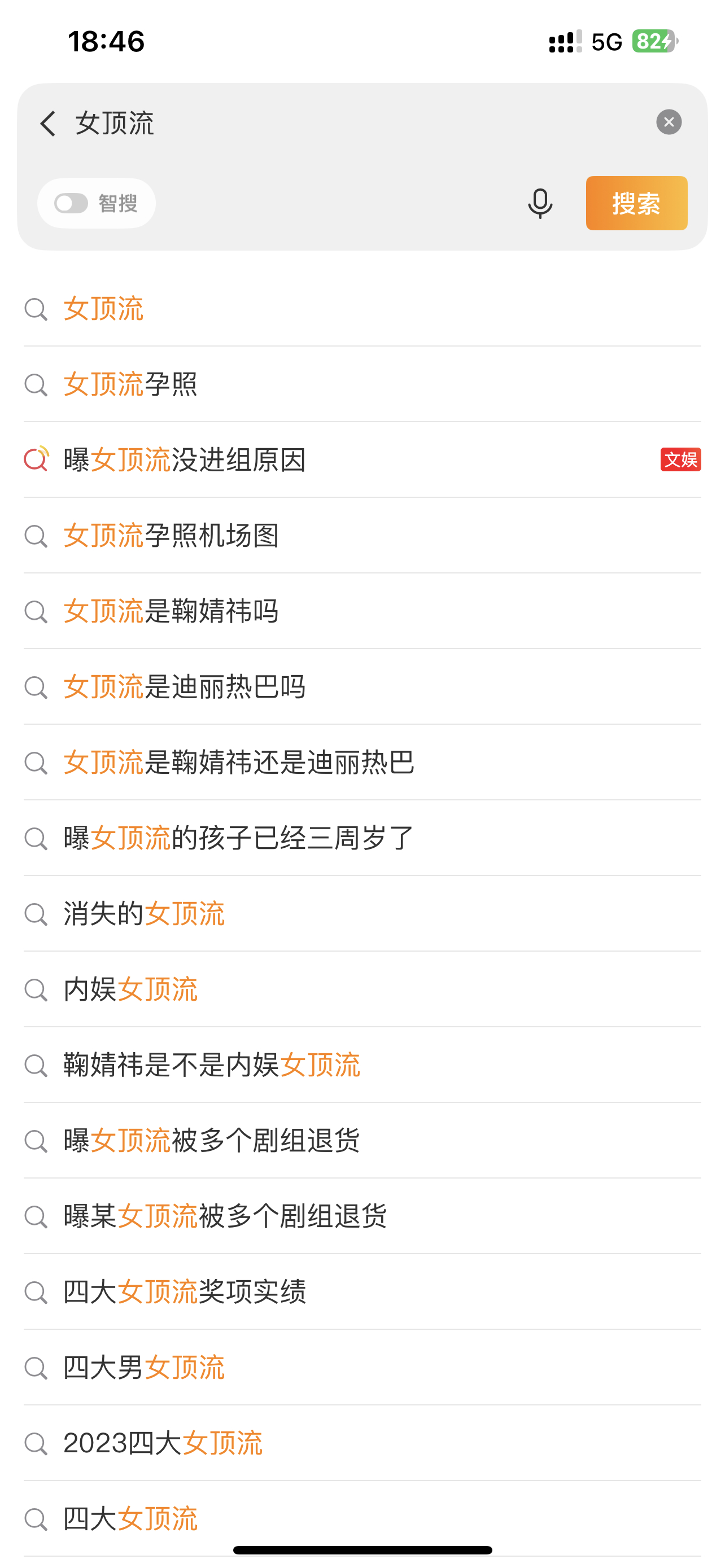Select suggestion 鞠婧祎是不是内娱女顶流

(x=211, y=1065)
